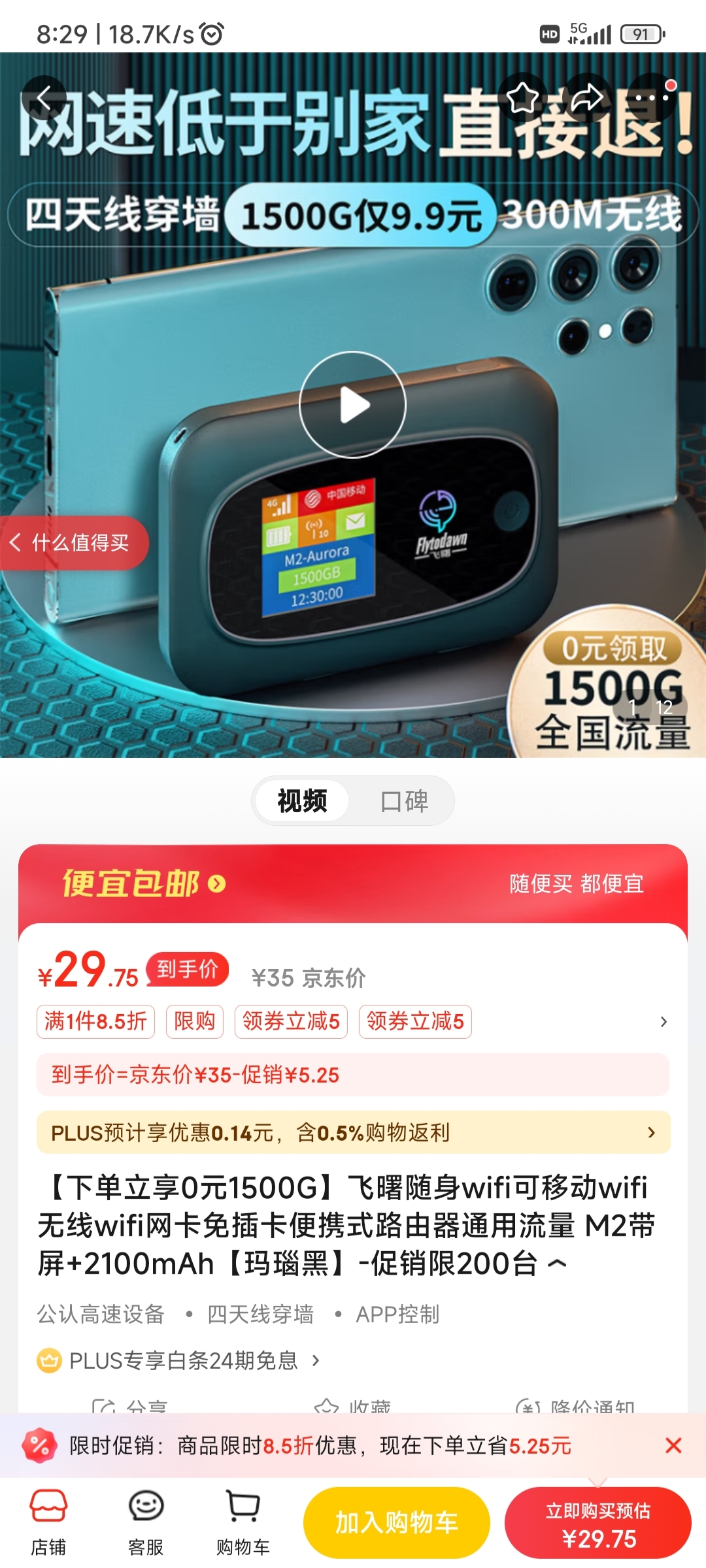
Task: Open the 购物车 shopping cart
Action: coord(243,1522)
